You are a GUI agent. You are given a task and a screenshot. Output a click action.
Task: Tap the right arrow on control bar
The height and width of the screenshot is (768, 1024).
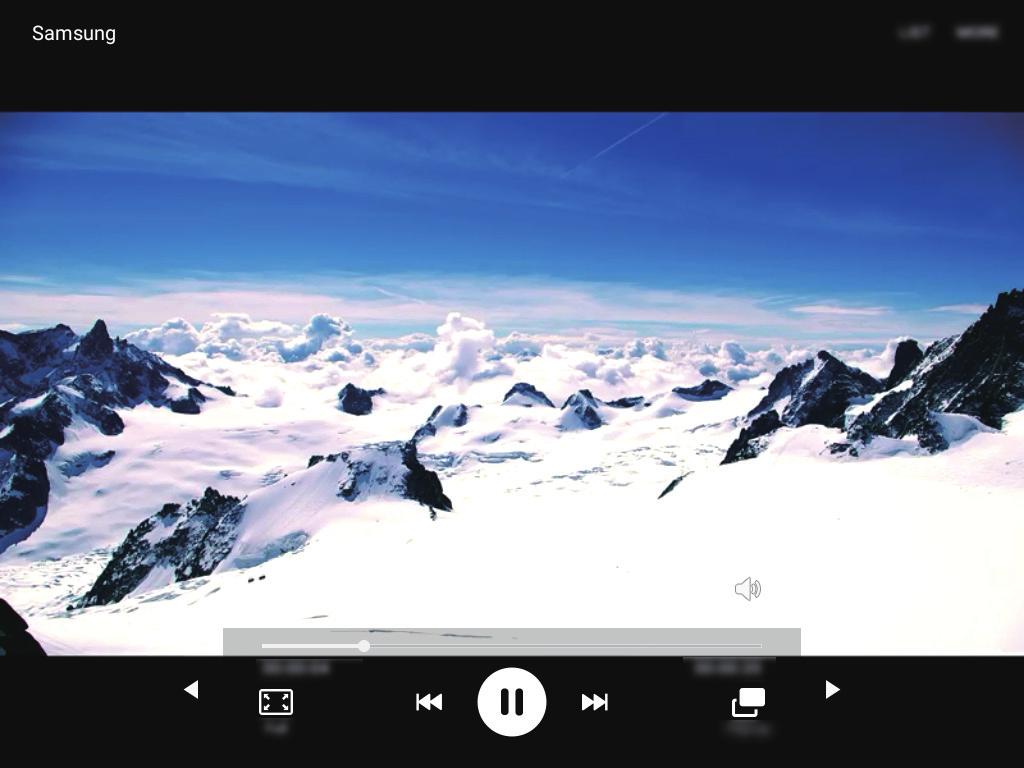point(832,689)
